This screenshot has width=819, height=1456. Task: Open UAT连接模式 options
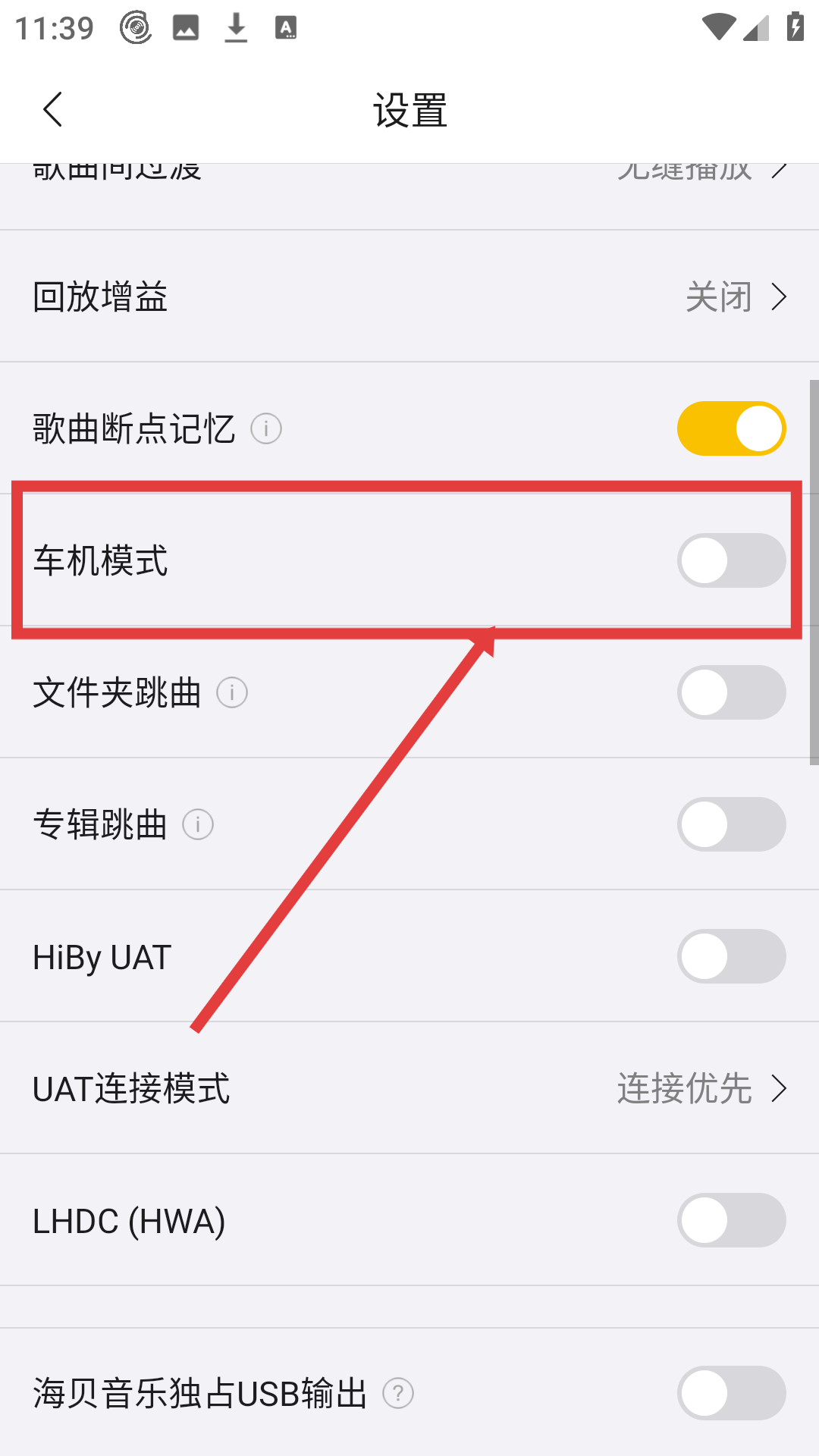click(409, 1088)
